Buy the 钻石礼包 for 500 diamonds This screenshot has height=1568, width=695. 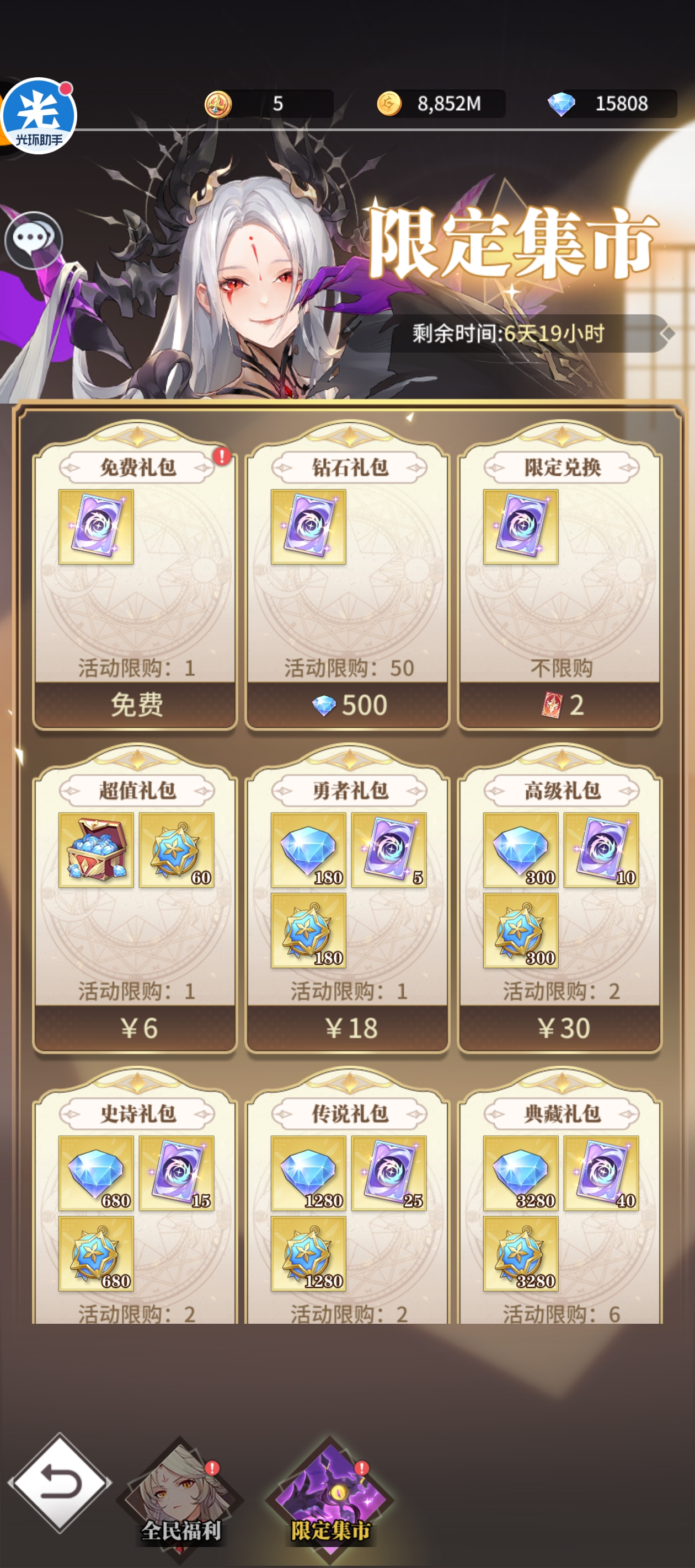coord(348,705)
